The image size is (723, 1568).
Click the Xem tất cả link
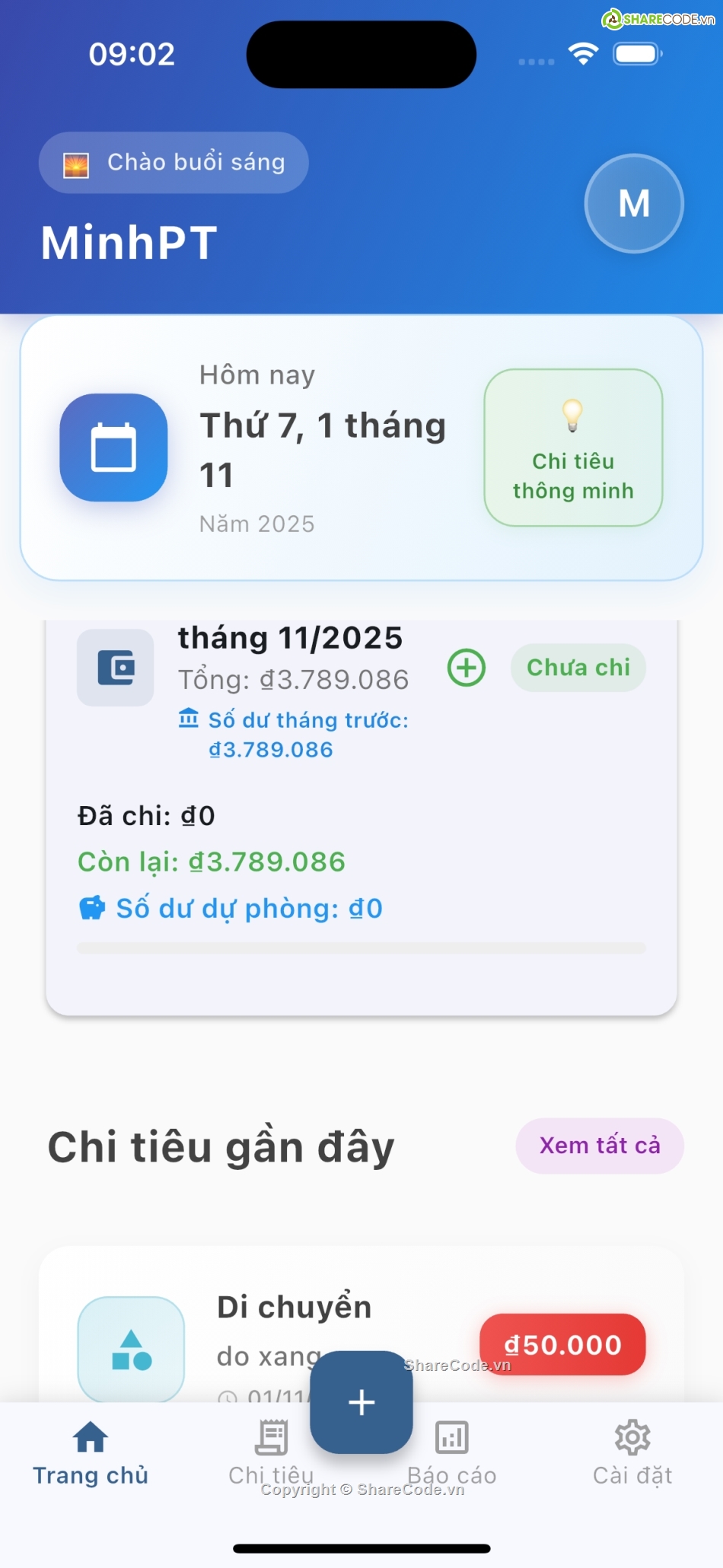pyautogui.click(x=599, y=1146)
